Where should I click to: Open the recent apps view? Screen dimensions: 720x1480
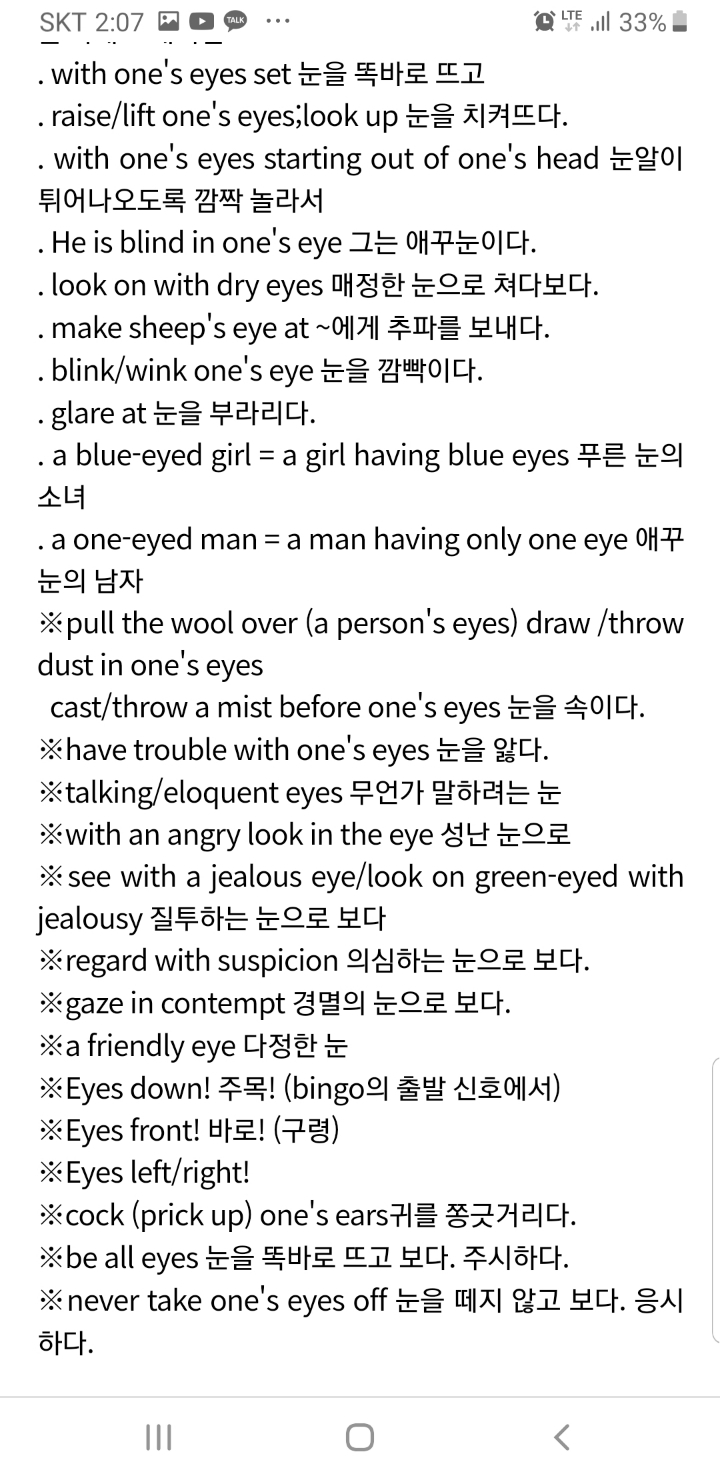coord(159,1437)
